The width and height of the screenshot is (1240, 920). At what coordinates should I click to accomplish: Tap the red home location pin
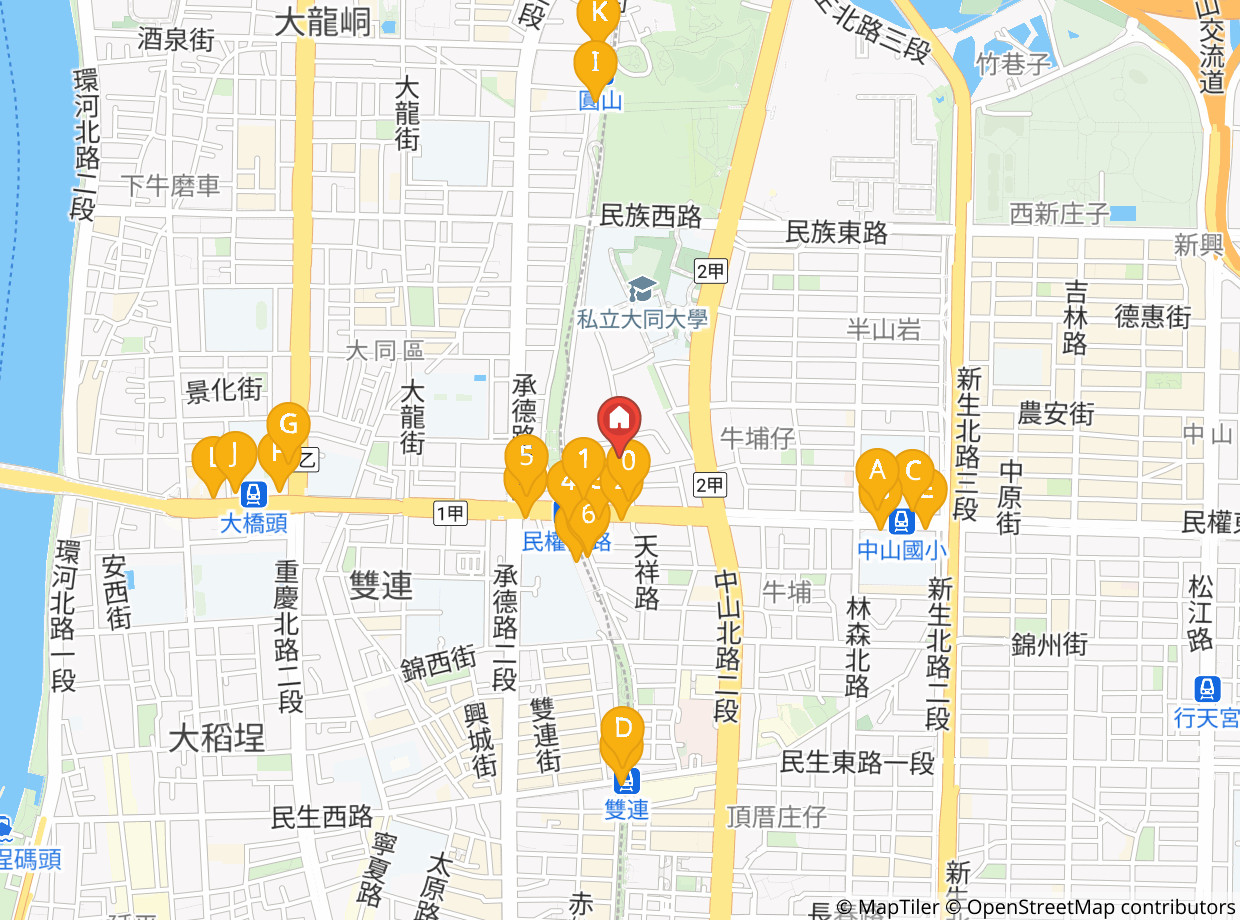(x=619, y=418)
